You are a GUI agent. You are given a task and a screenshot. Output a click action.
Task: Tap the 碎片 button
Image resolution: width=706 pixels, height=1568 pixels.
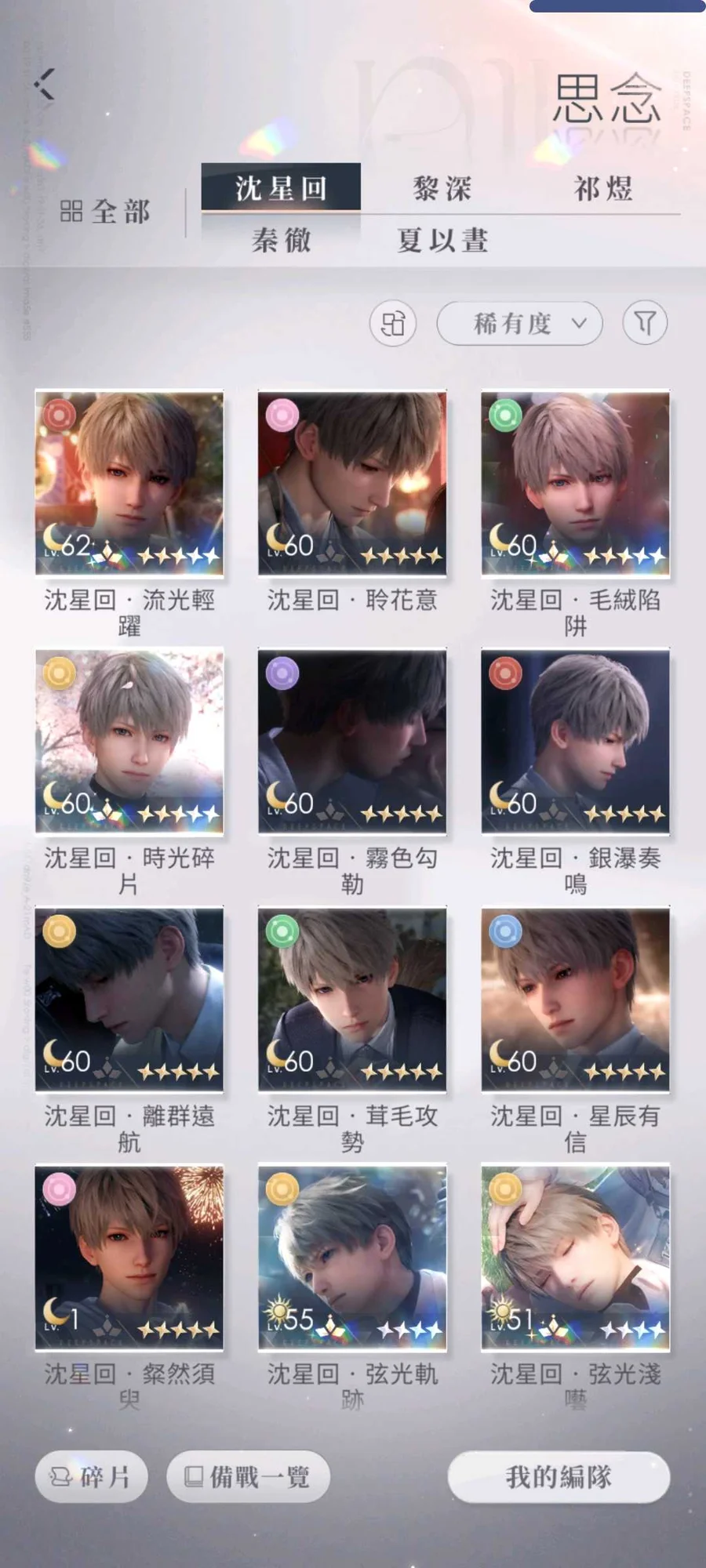click(x=91, y=1477)
